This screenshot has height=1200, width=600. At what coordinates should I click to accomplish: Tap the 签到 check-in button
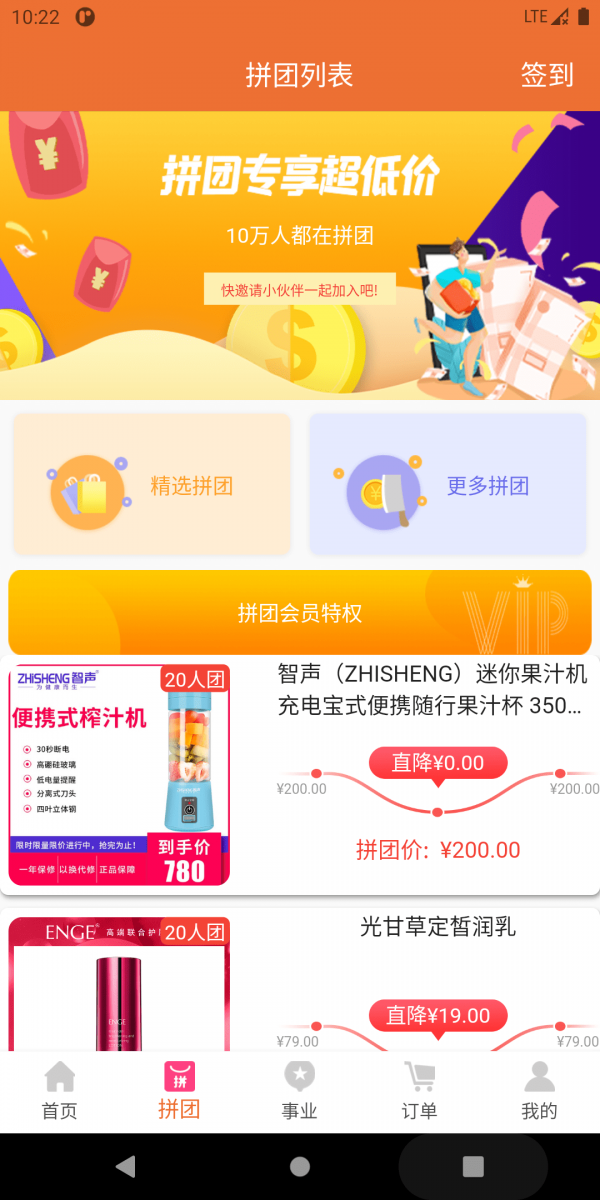[547, 75]
